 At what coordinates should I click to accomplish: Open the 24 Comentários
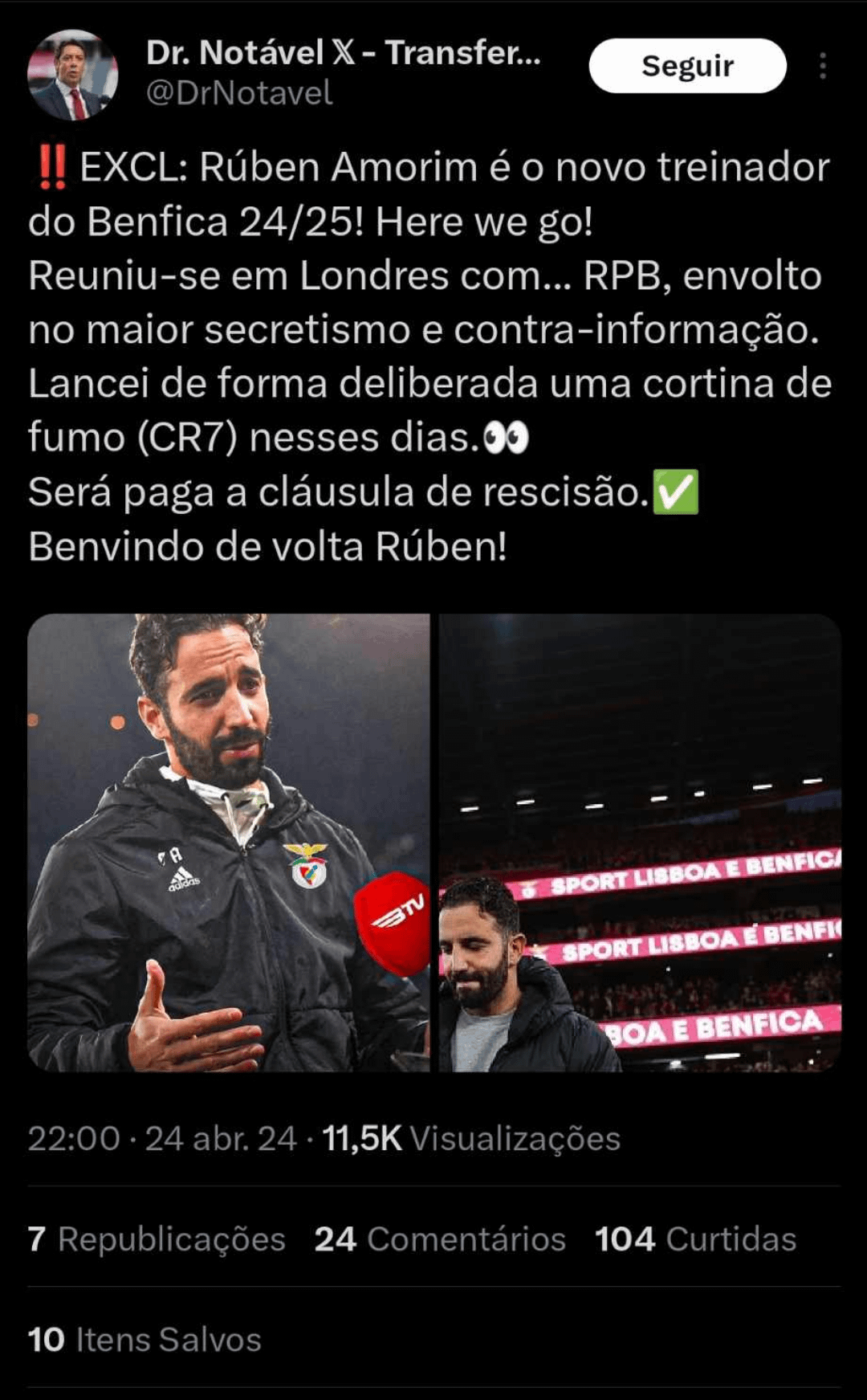(440, 1239)
